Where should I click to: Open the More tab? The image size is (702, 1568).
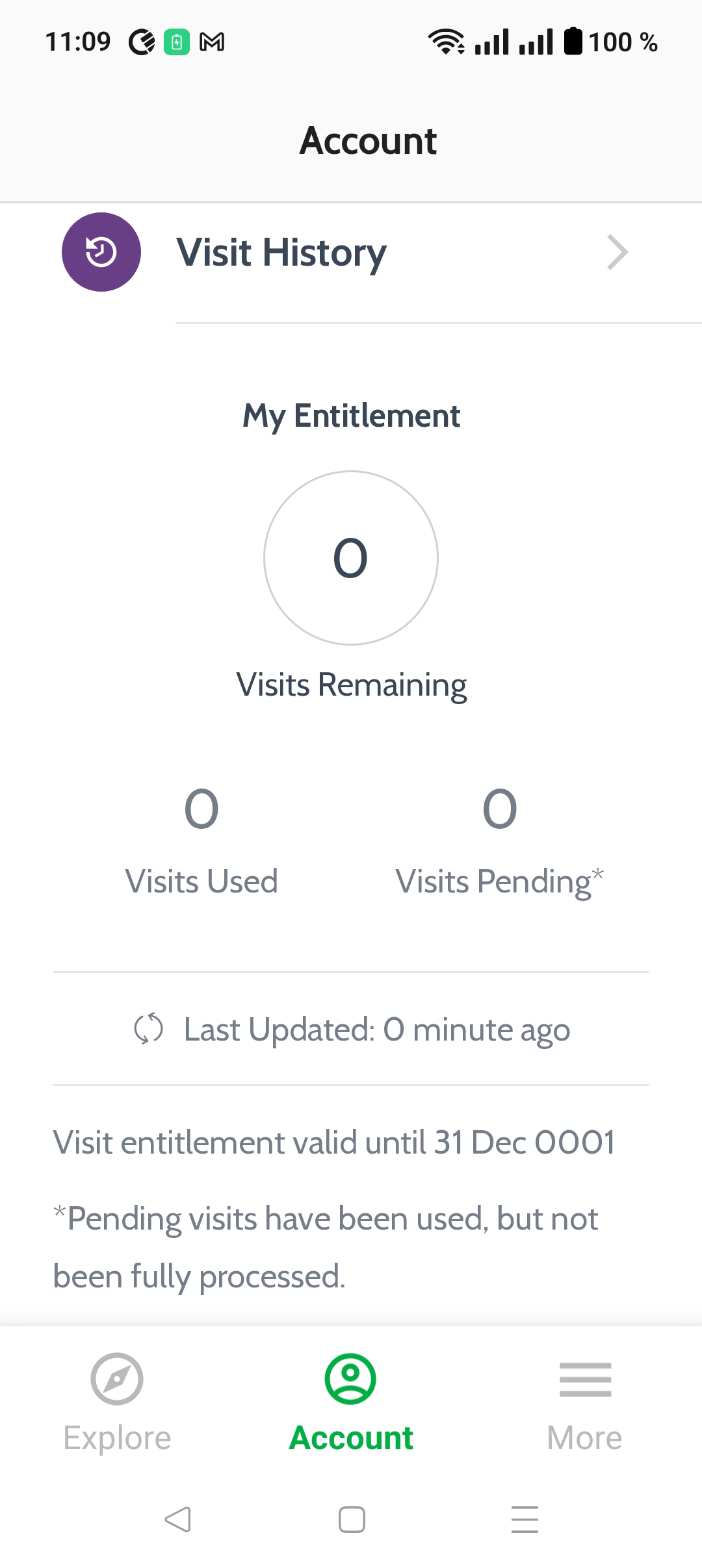(x=585, y=1402)
